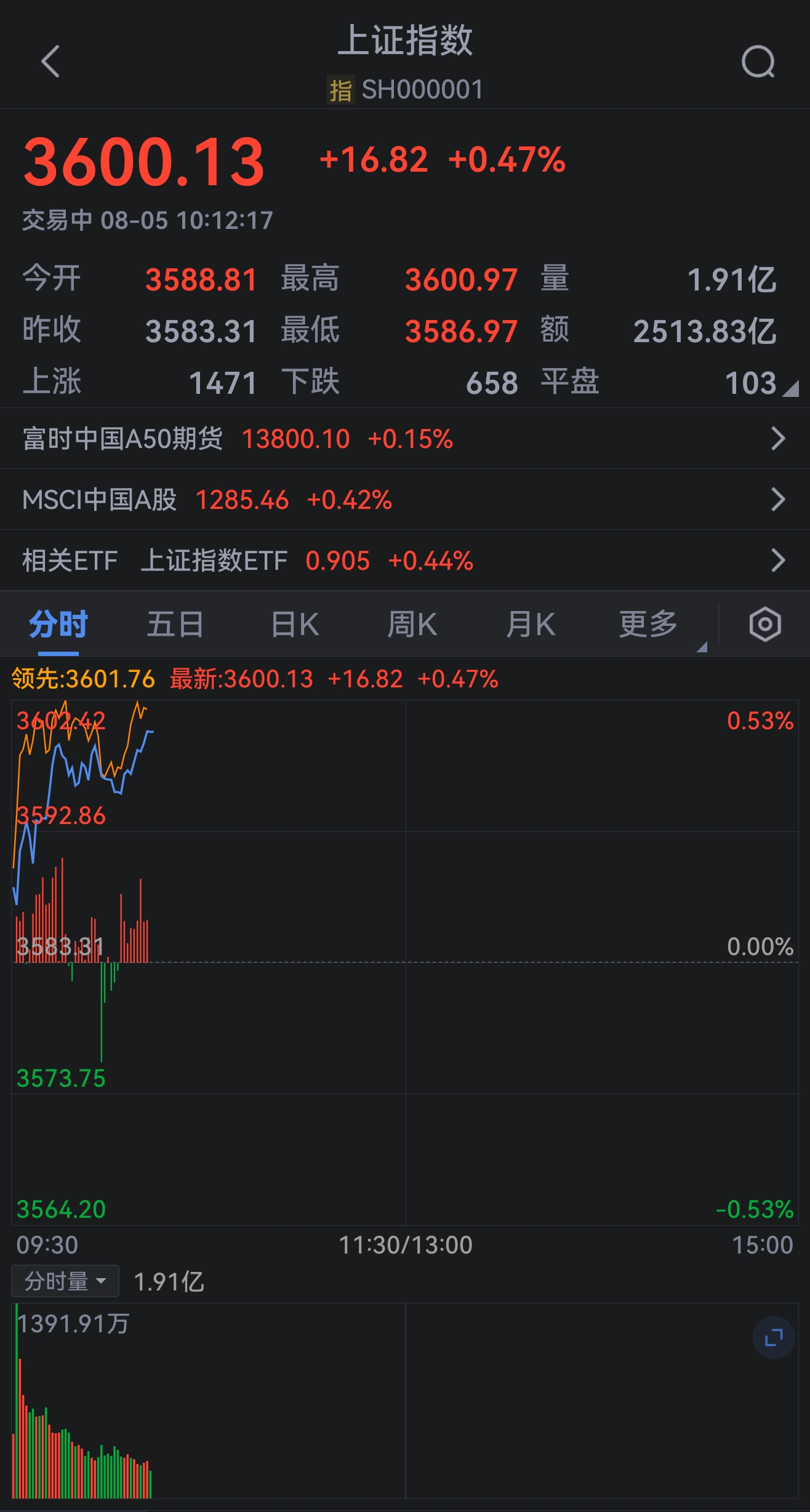
Task: Open the 分时量 indicator dropdown
Action: click(x=65, y=1282)
